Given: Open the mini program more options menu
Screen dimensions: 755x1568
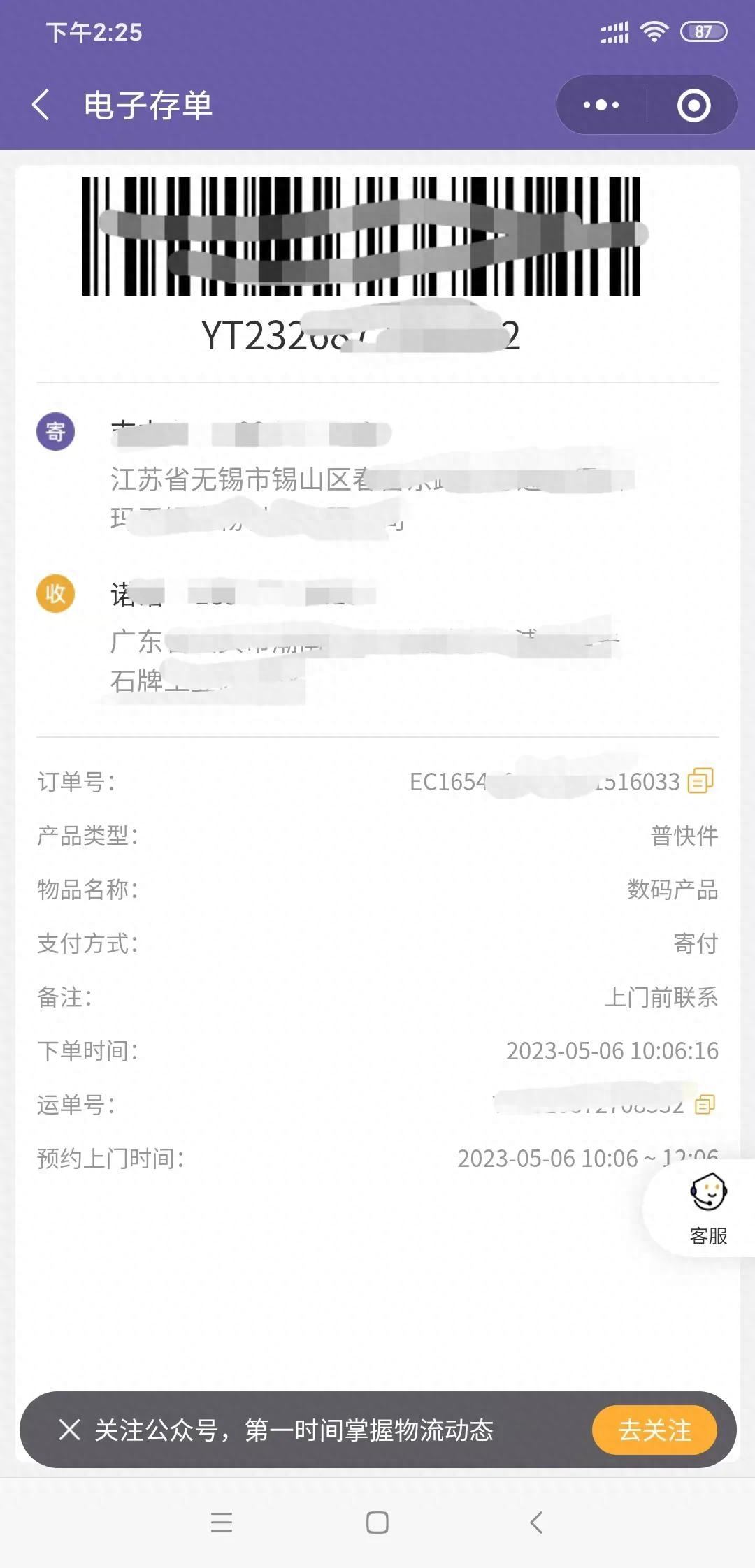Looking at the screenshot, I should 601,106.
